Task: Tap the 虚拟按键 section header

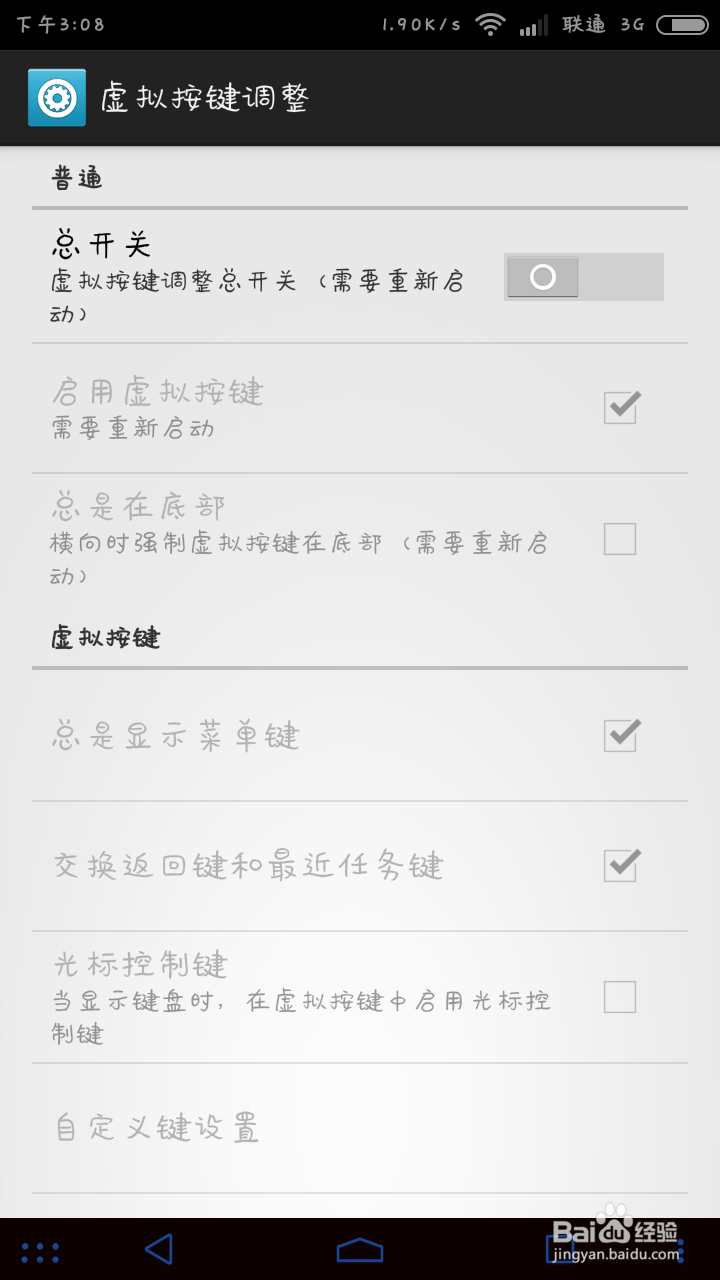Action: click(105, 637)
